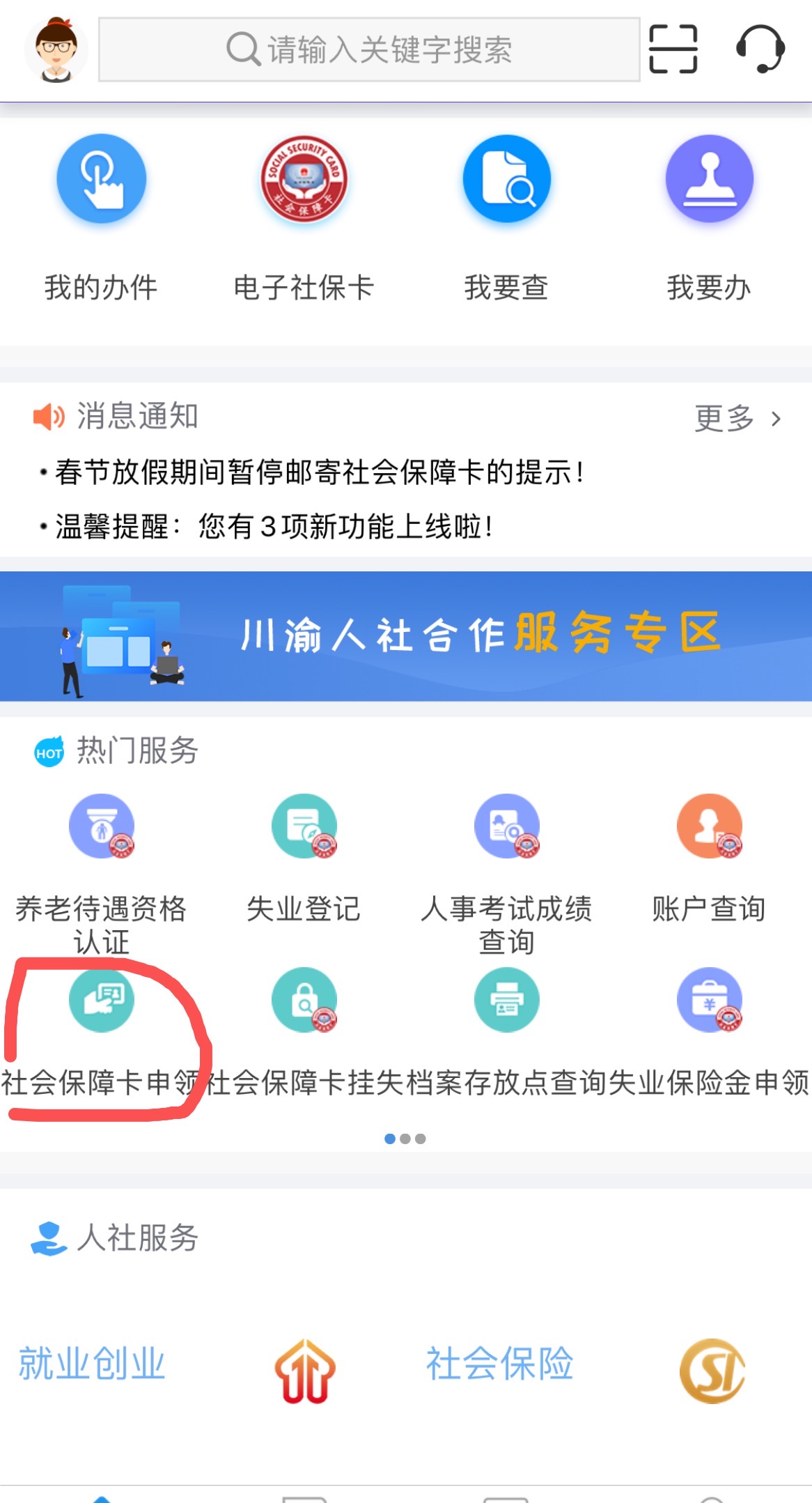
Task: Open 社会保险 category
Action: click(499, 1364)
